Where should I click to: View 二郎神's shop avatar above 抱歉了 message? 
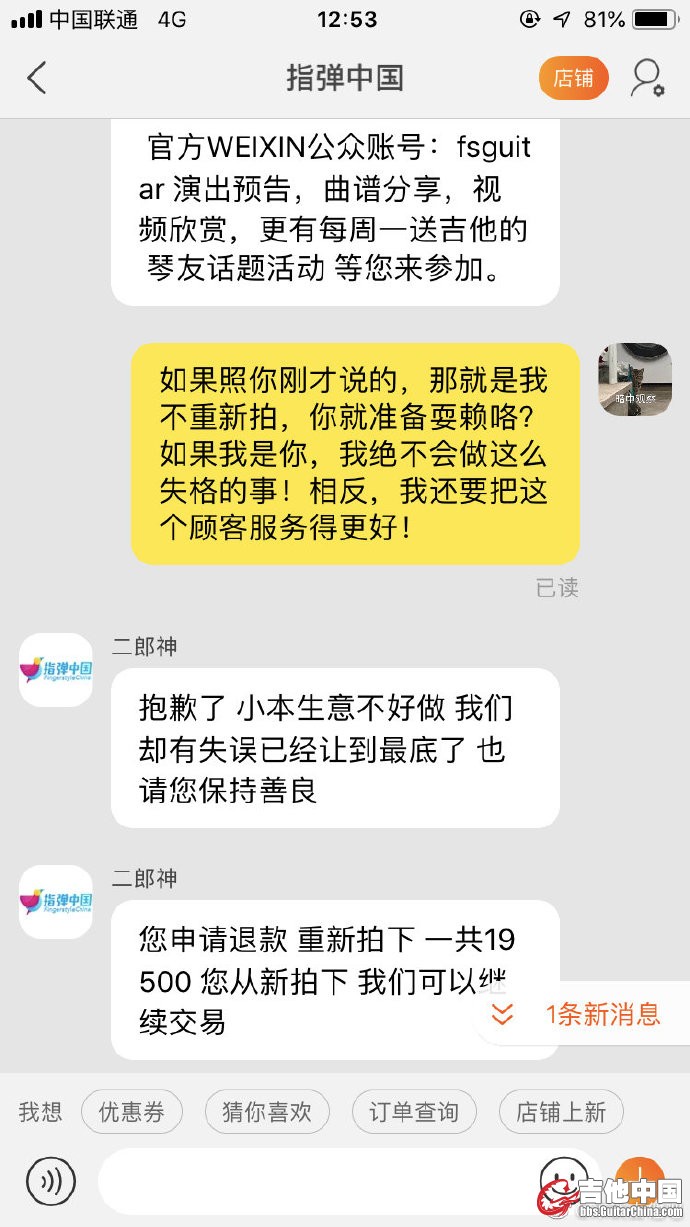pos(56,670)
